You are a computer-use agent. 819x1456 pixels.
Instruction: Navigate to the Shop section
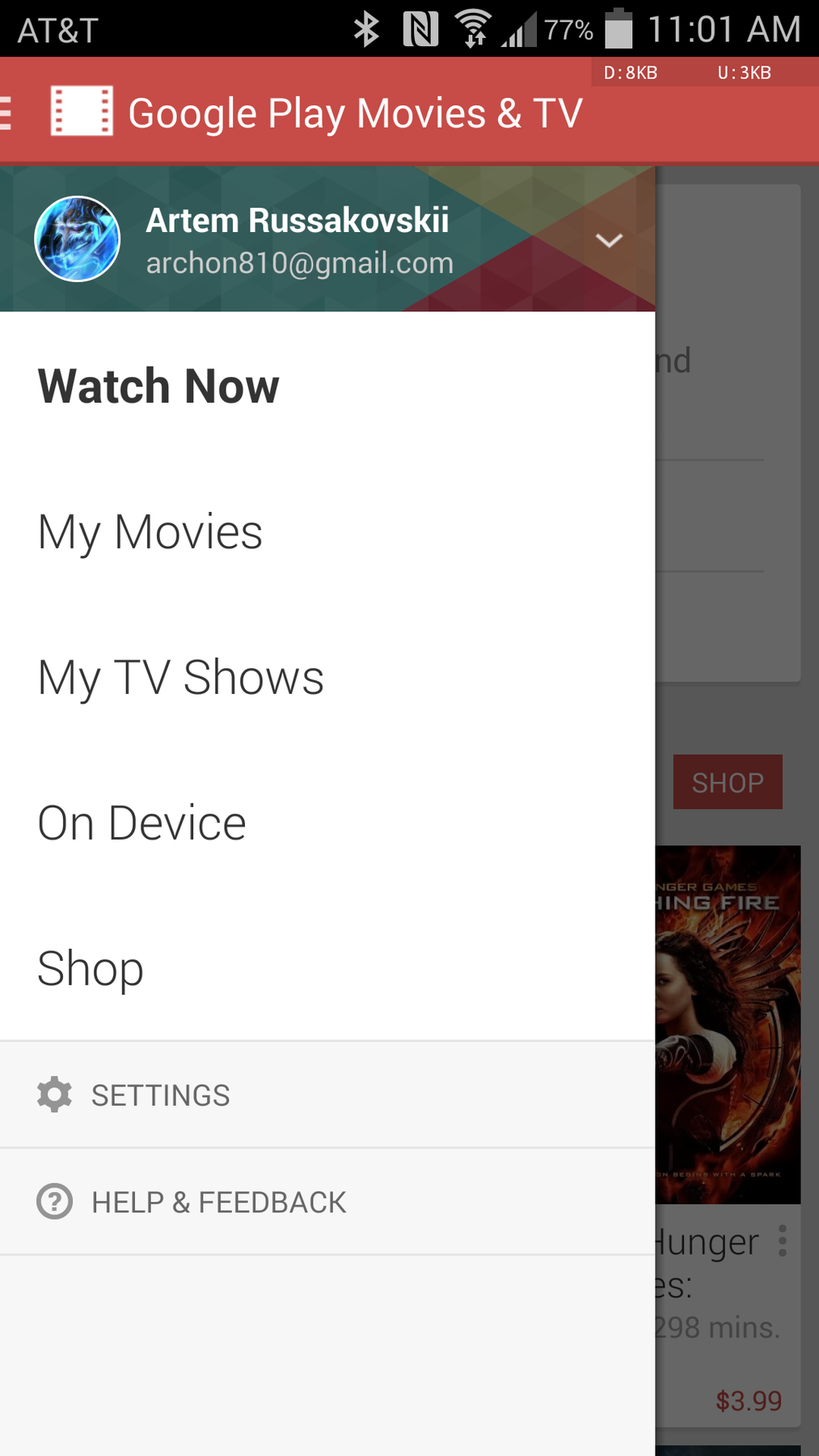pyautogui.click(x=91, y=969)
